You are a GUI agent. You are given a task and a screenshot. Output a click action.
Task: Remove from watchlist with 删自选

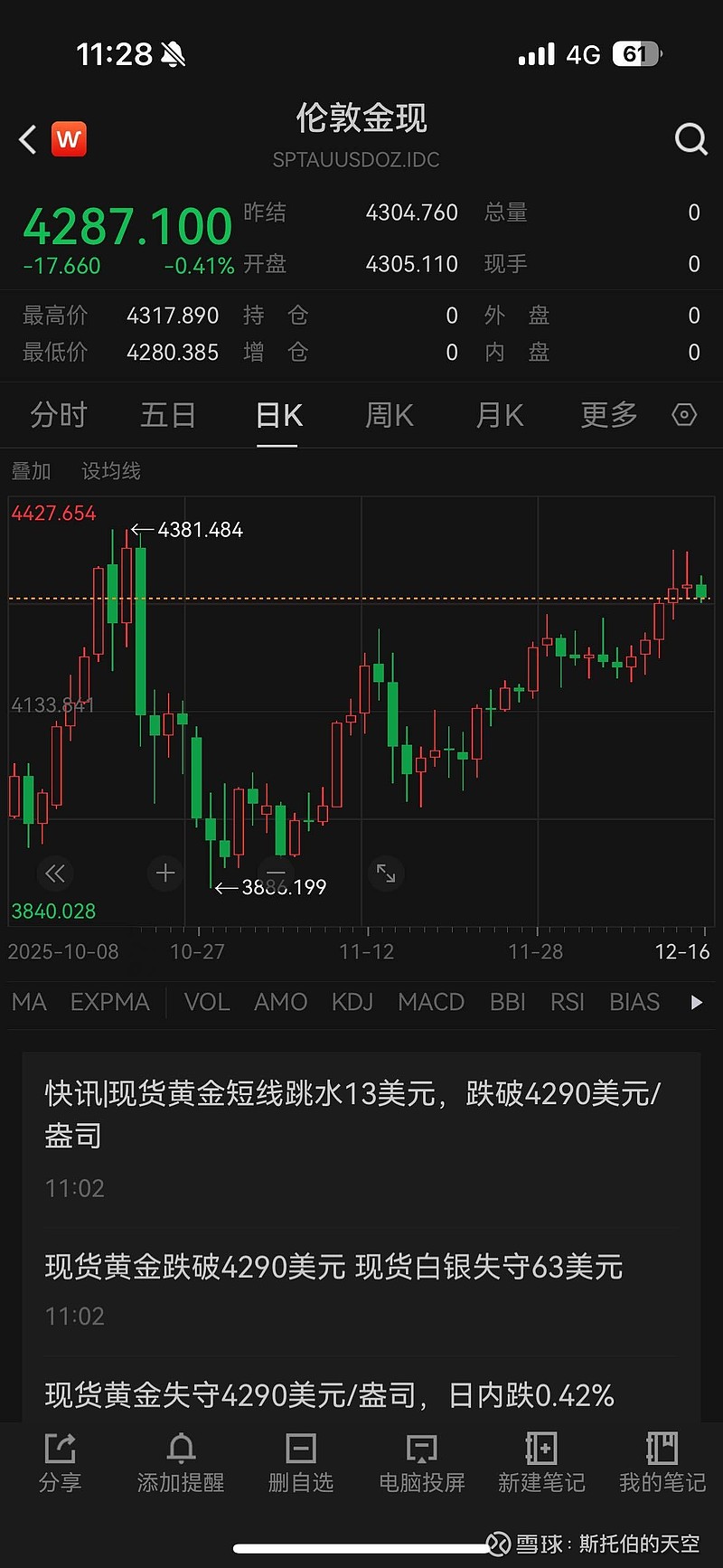pyautogui.click(x=301, y=1461)
